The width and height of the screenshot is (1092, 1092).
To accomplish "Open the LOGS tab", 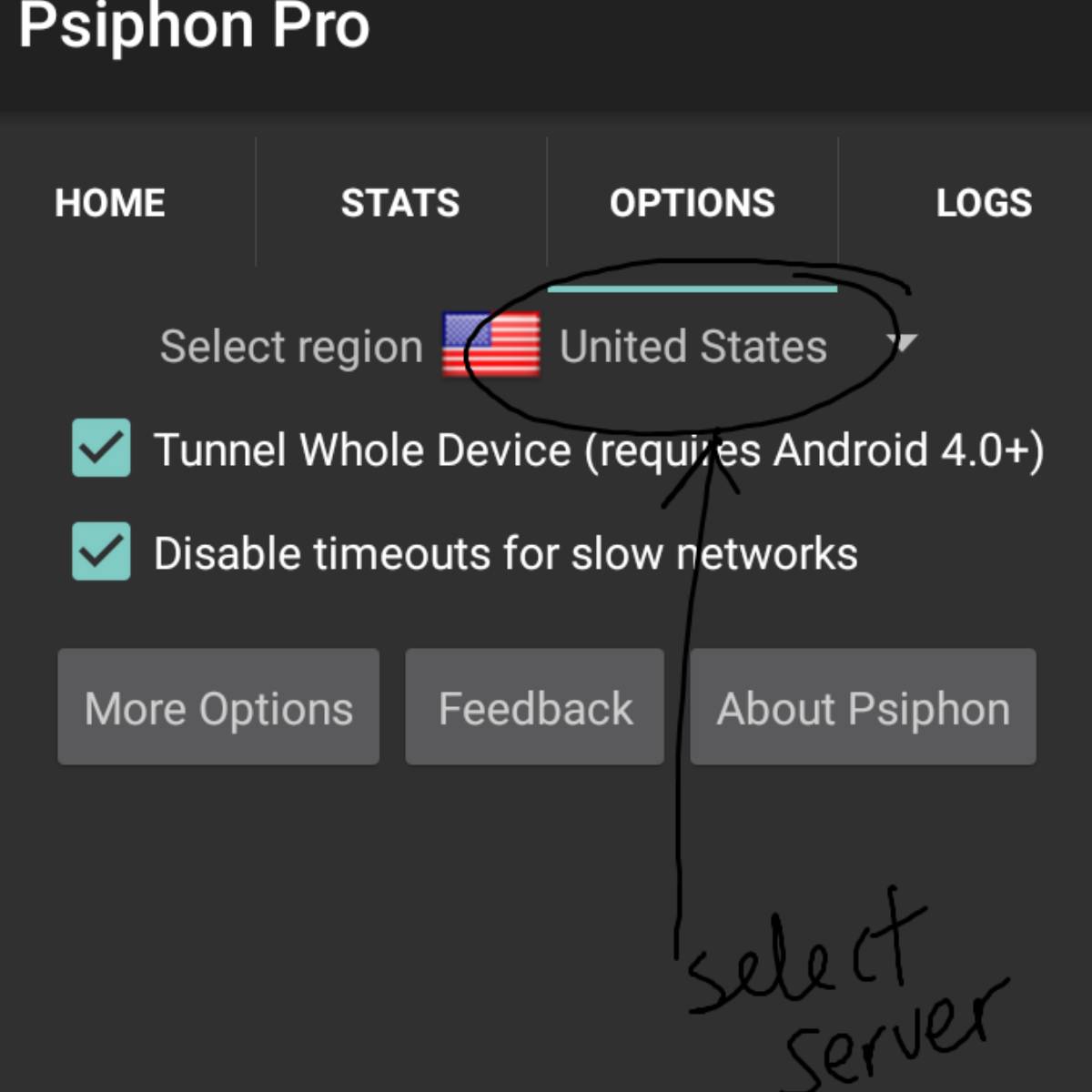I will tap(983, 203).
